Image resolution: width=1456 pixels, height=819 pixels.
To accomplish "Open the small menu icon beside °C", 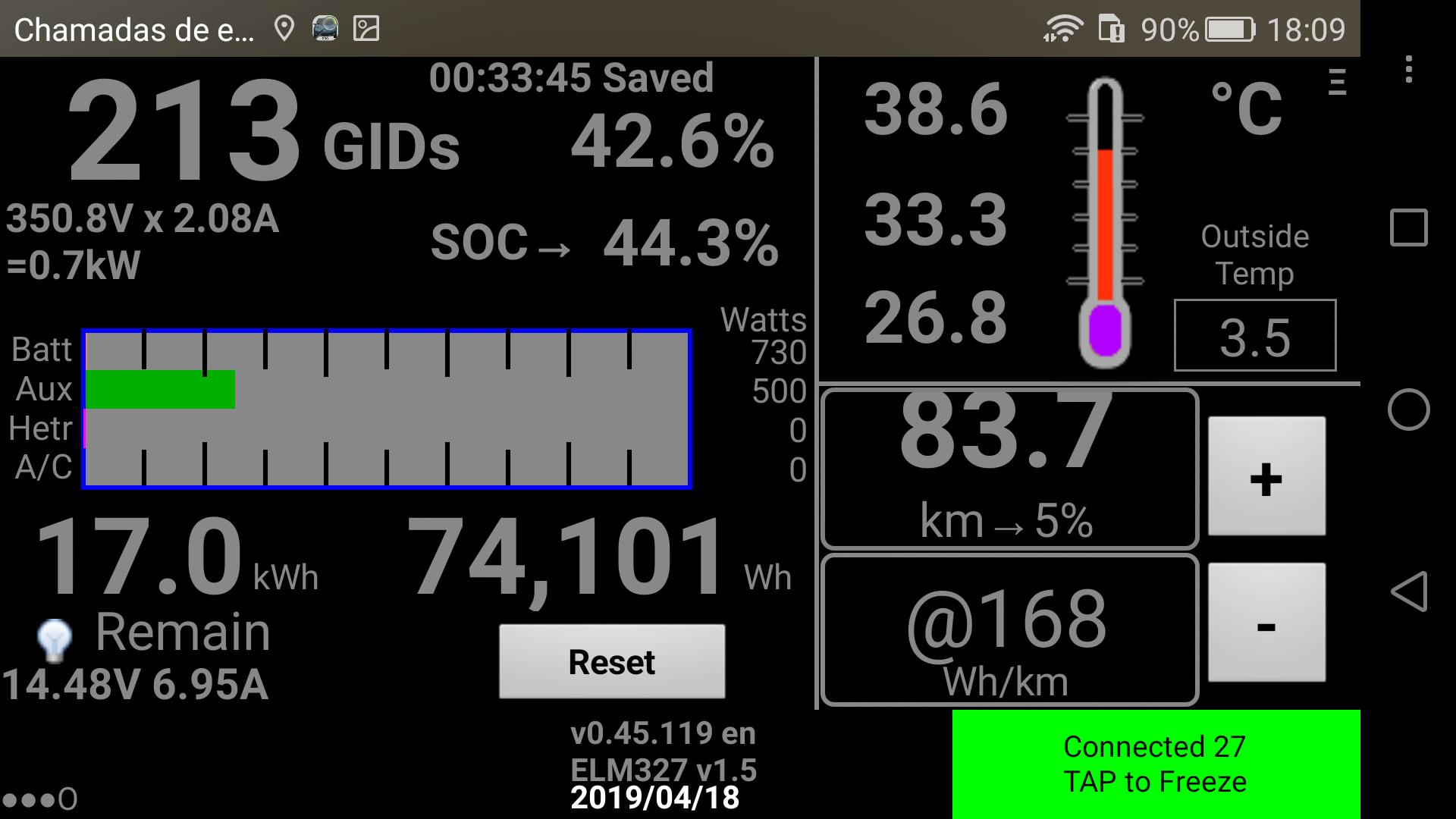I will click(x=1337, y=82).
